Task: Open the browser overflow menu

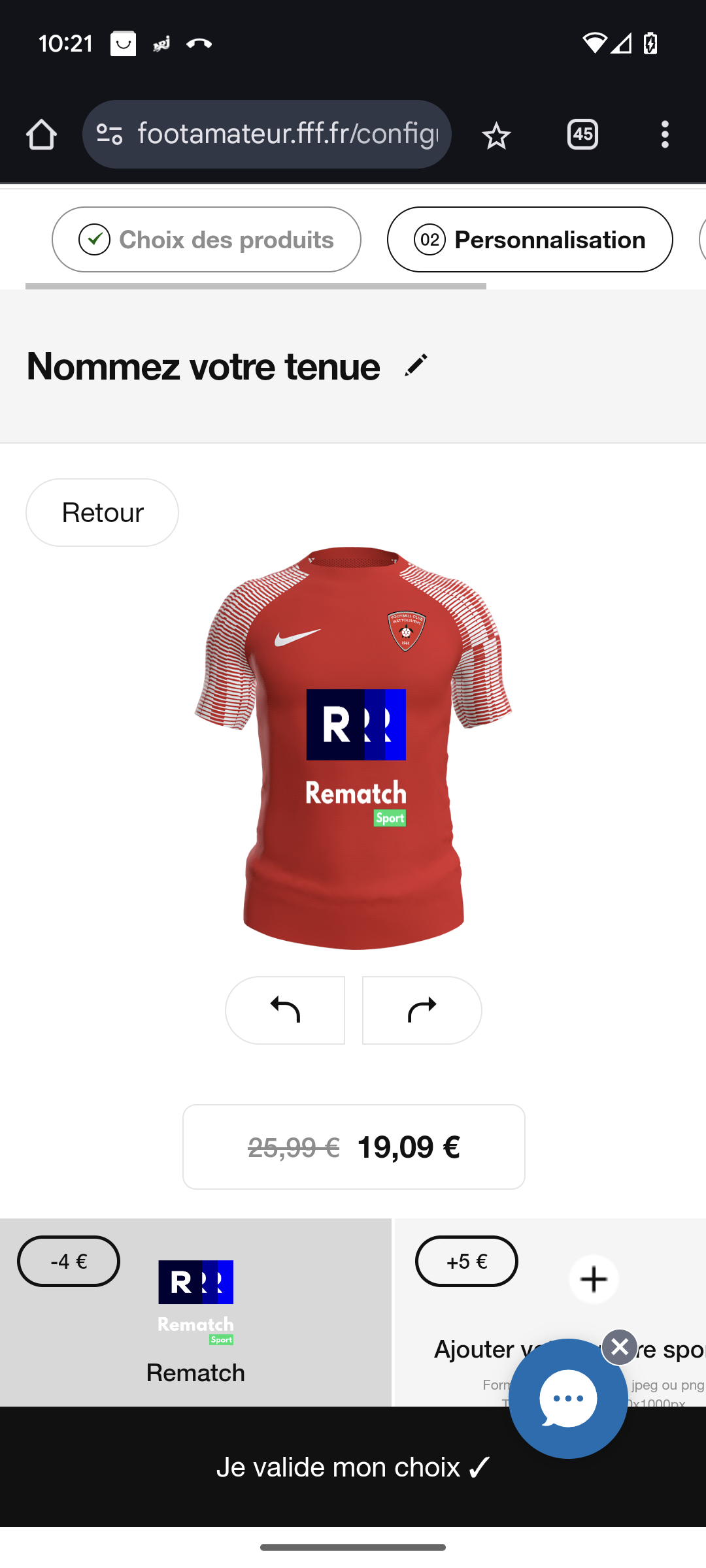Action: [x=665, y=135]
